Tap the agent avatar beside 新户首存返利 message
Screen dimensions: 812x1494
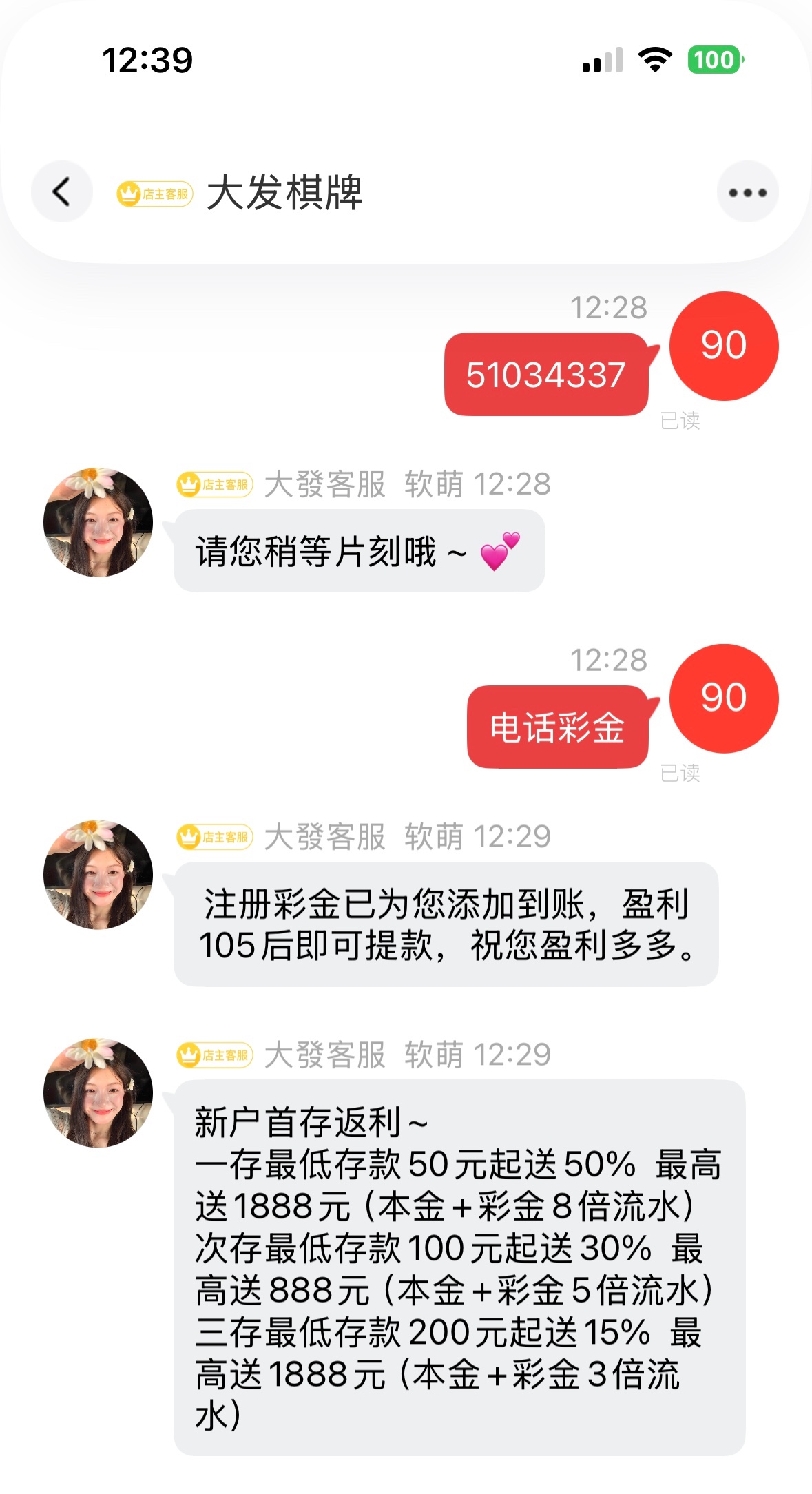(98, 1092)
